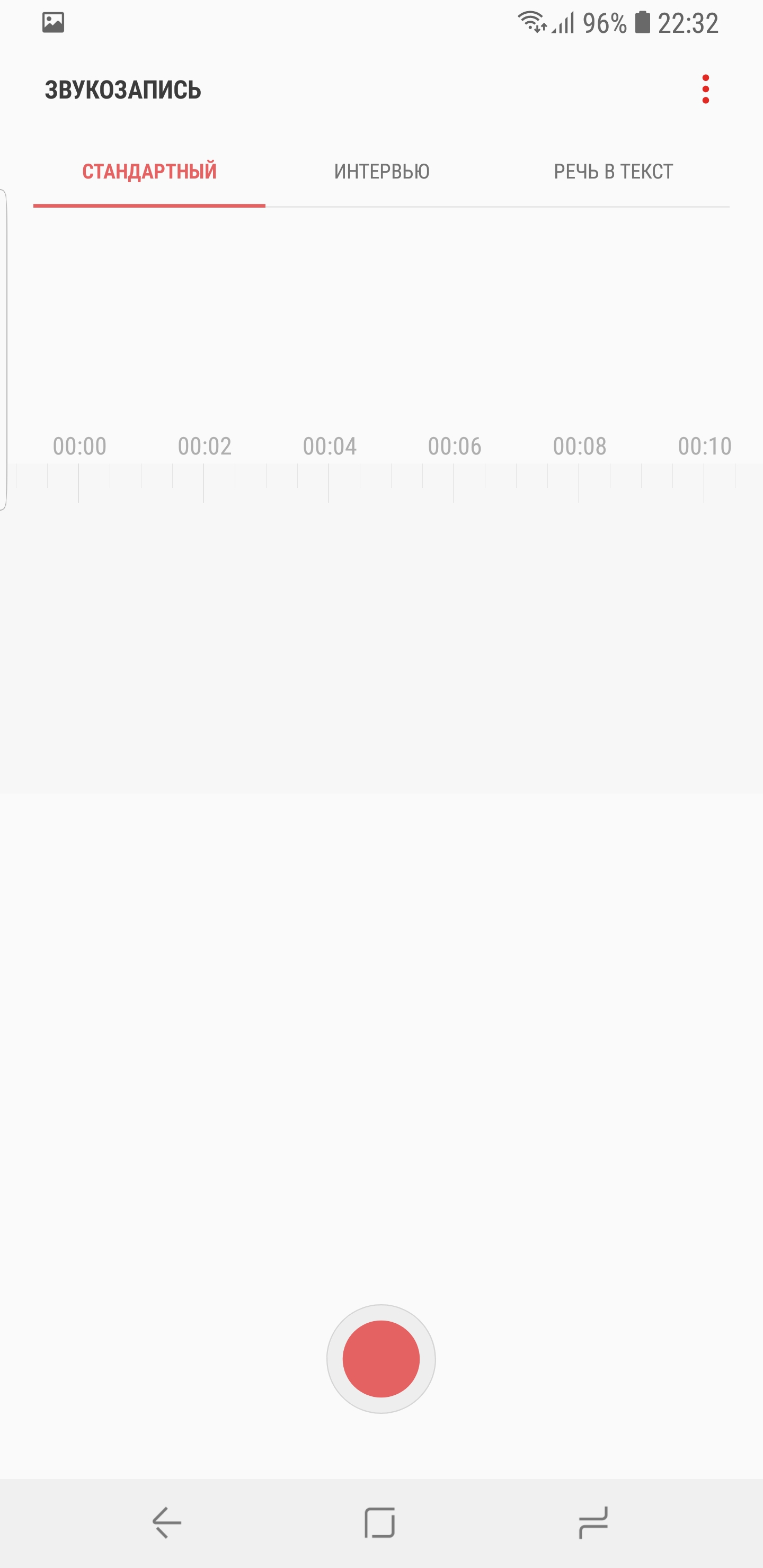Screen dimensions: 763x1568
Task: Open recent apps from the navigation bar
Action: click(592, 1523)
